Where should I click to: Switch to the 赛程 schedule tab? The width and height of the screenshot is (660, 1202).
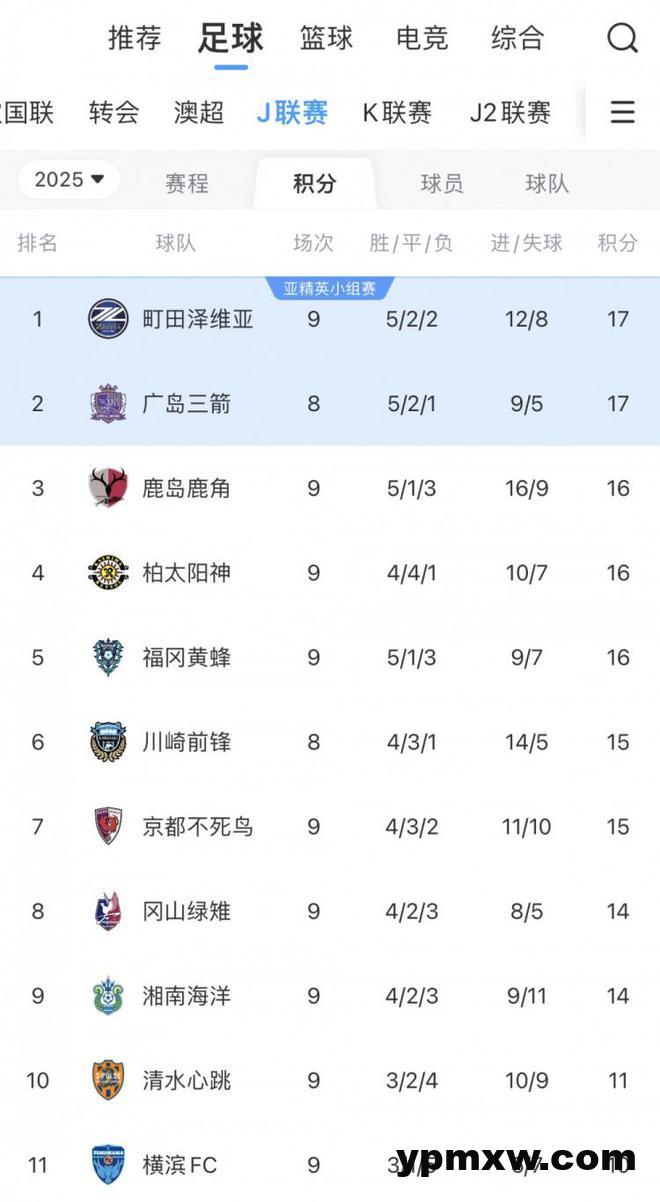tap(187, 183)
